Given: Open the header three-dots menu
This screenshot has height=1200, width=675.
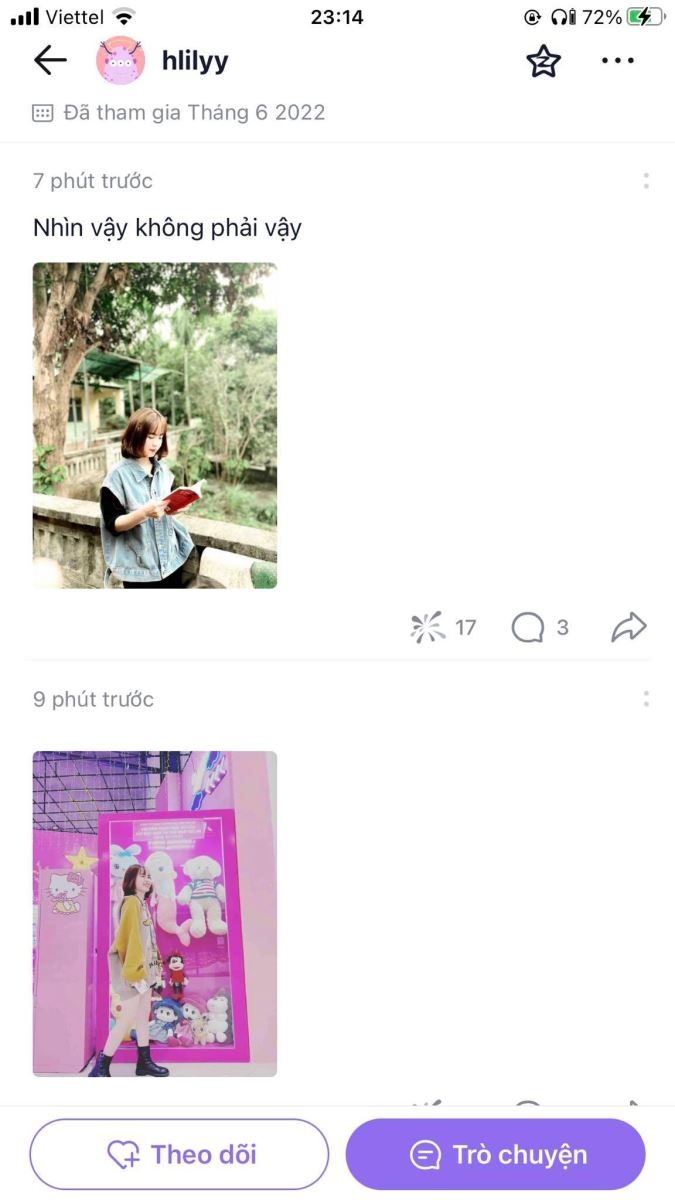Looking at the screenshot, I should coord(618,60).
